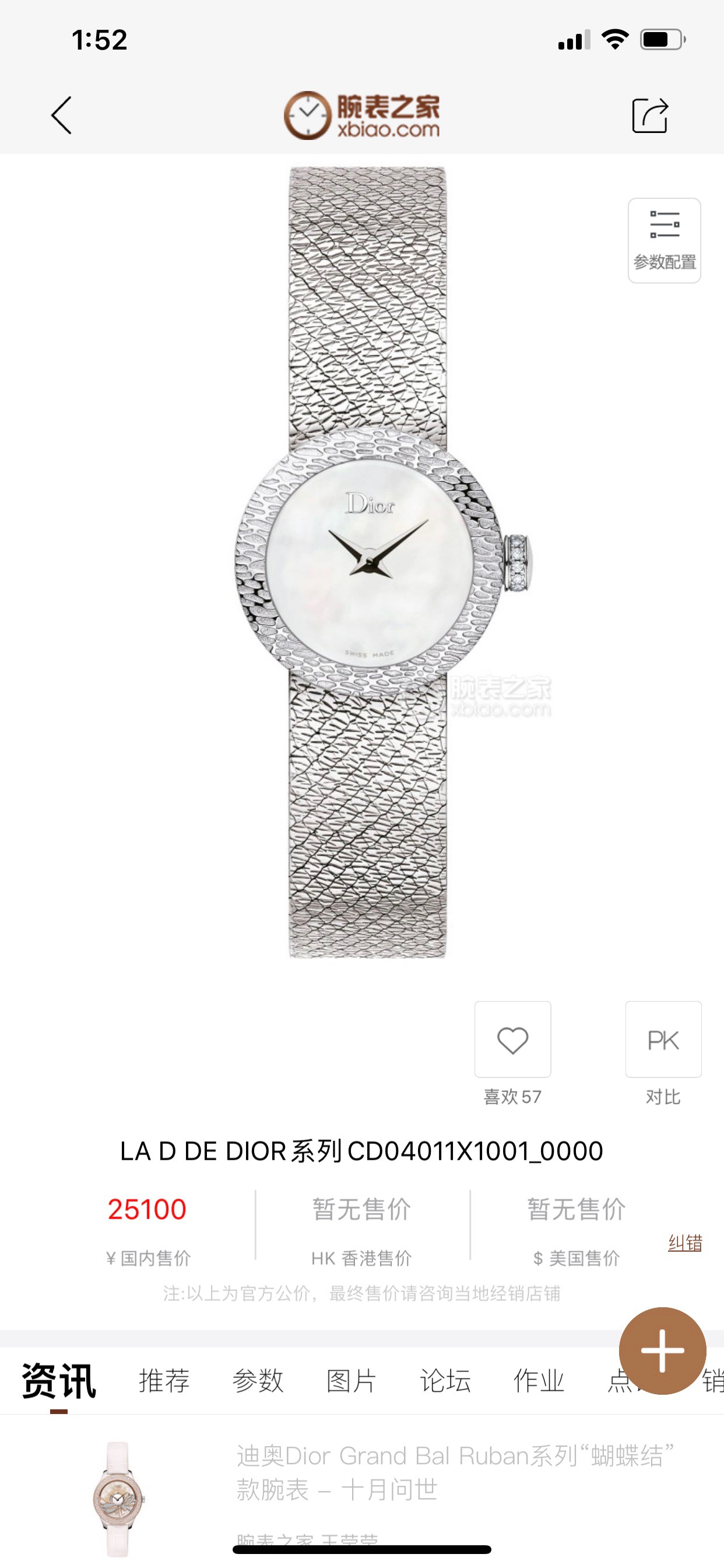
Task: Switch to the 图片 tab
Action: [352, 1381]
